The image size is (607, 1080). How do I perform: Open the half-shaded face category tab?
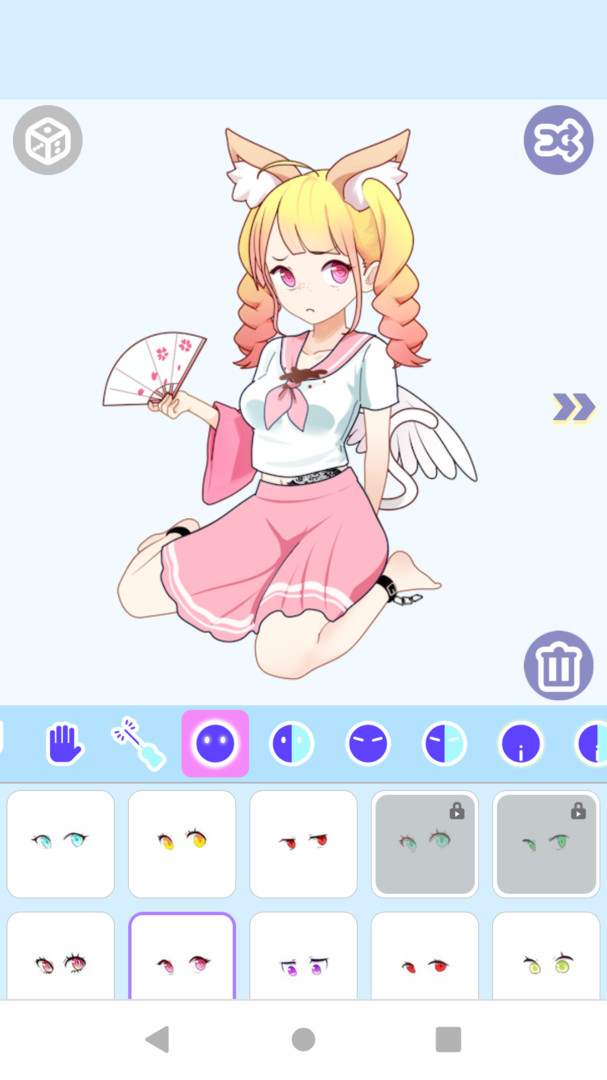tap(292, 744)
